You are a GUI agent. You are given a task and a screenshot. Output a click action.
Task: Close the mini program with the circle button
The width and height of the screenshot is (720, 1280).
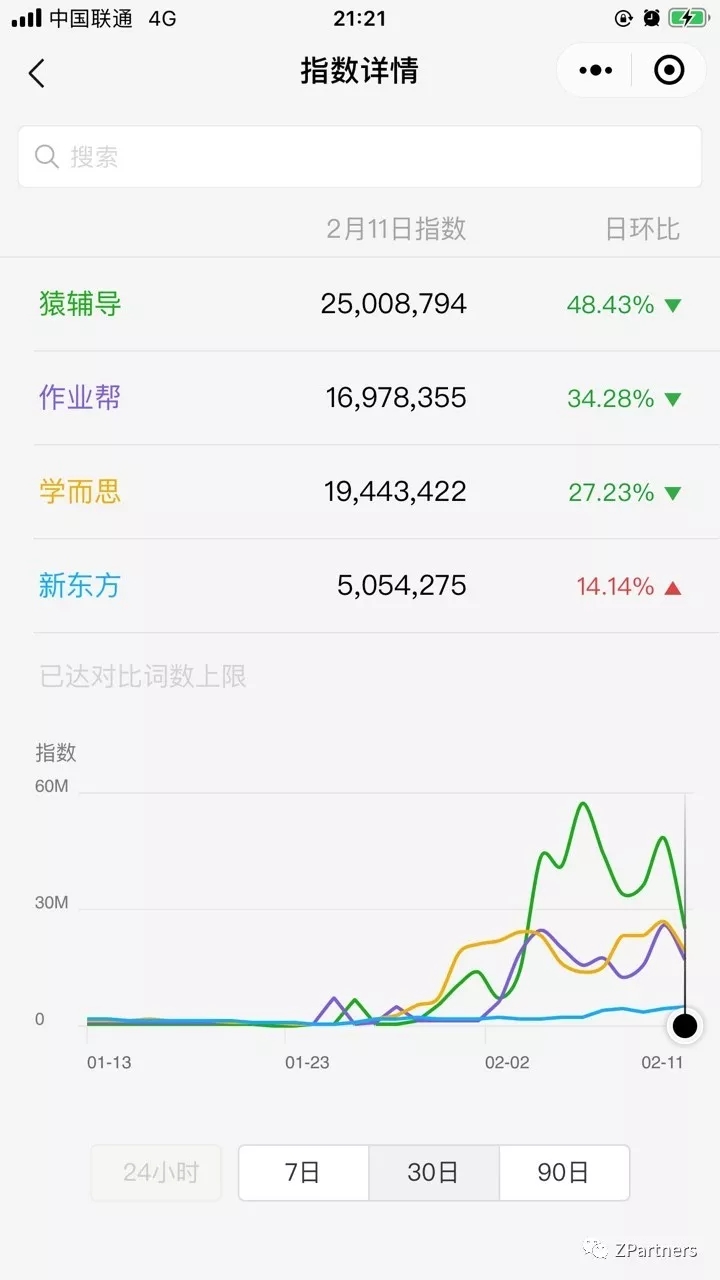tap(668, 71)
